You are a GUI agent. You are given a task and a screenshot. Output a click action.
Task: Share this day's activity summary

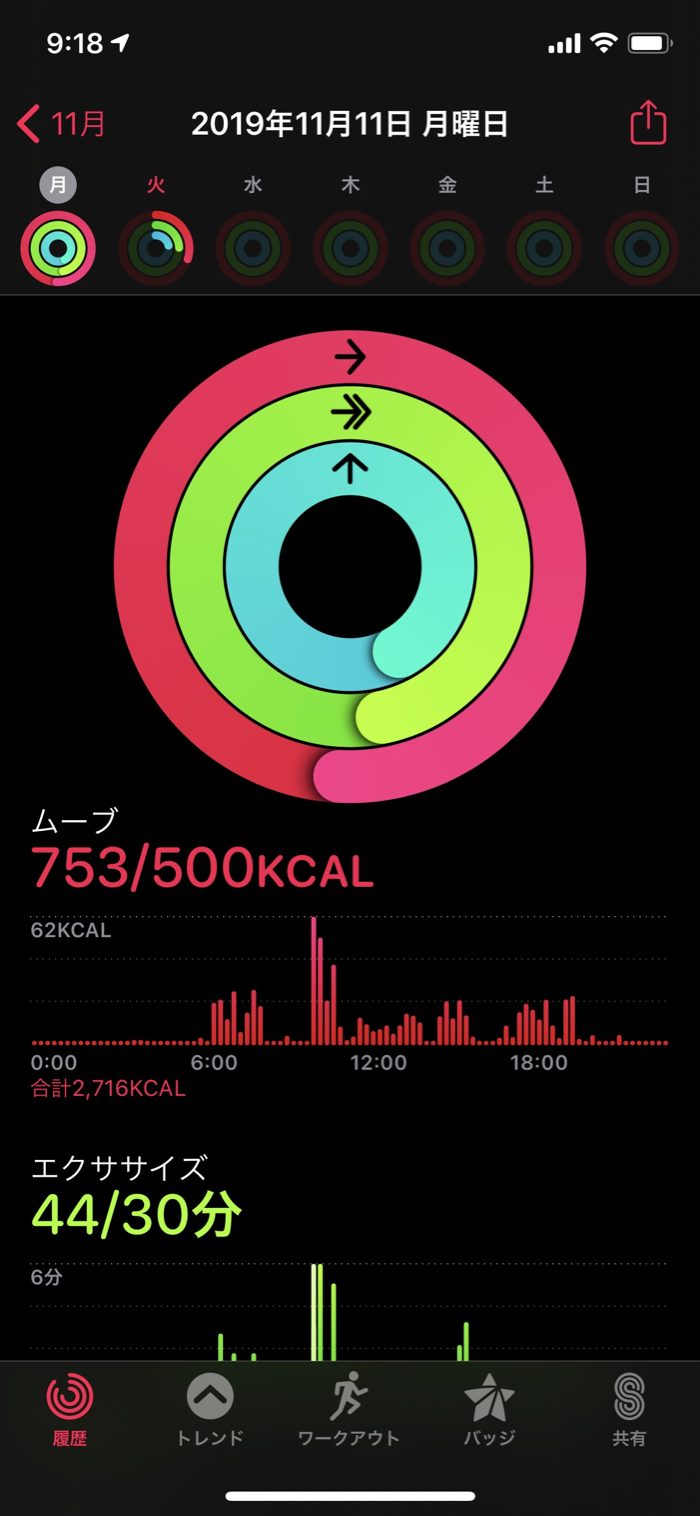click(x=647, y=124)
